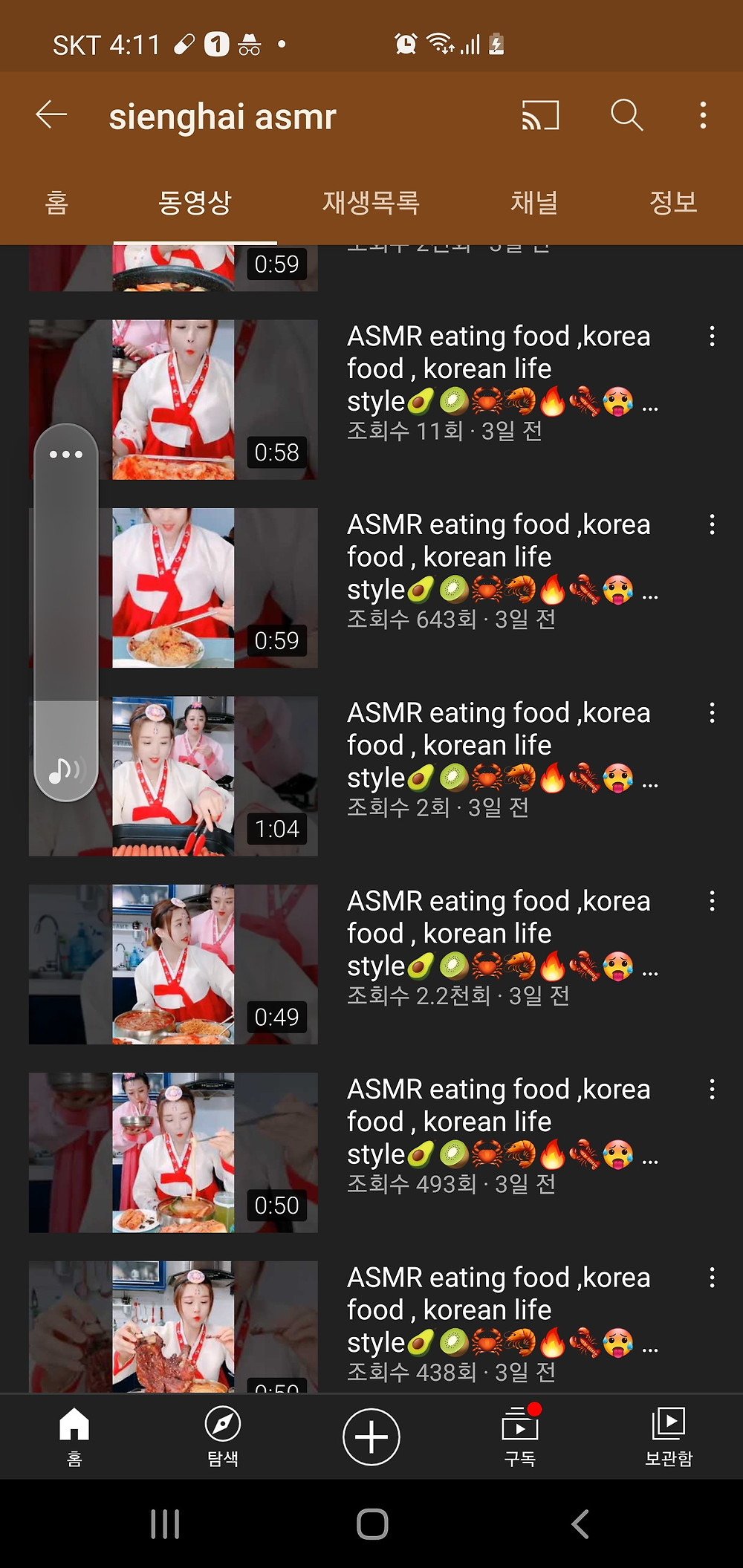Go back from sienghai asmr channel
This screenshot has width=743, height=1568.
click(x=51, y=115)
